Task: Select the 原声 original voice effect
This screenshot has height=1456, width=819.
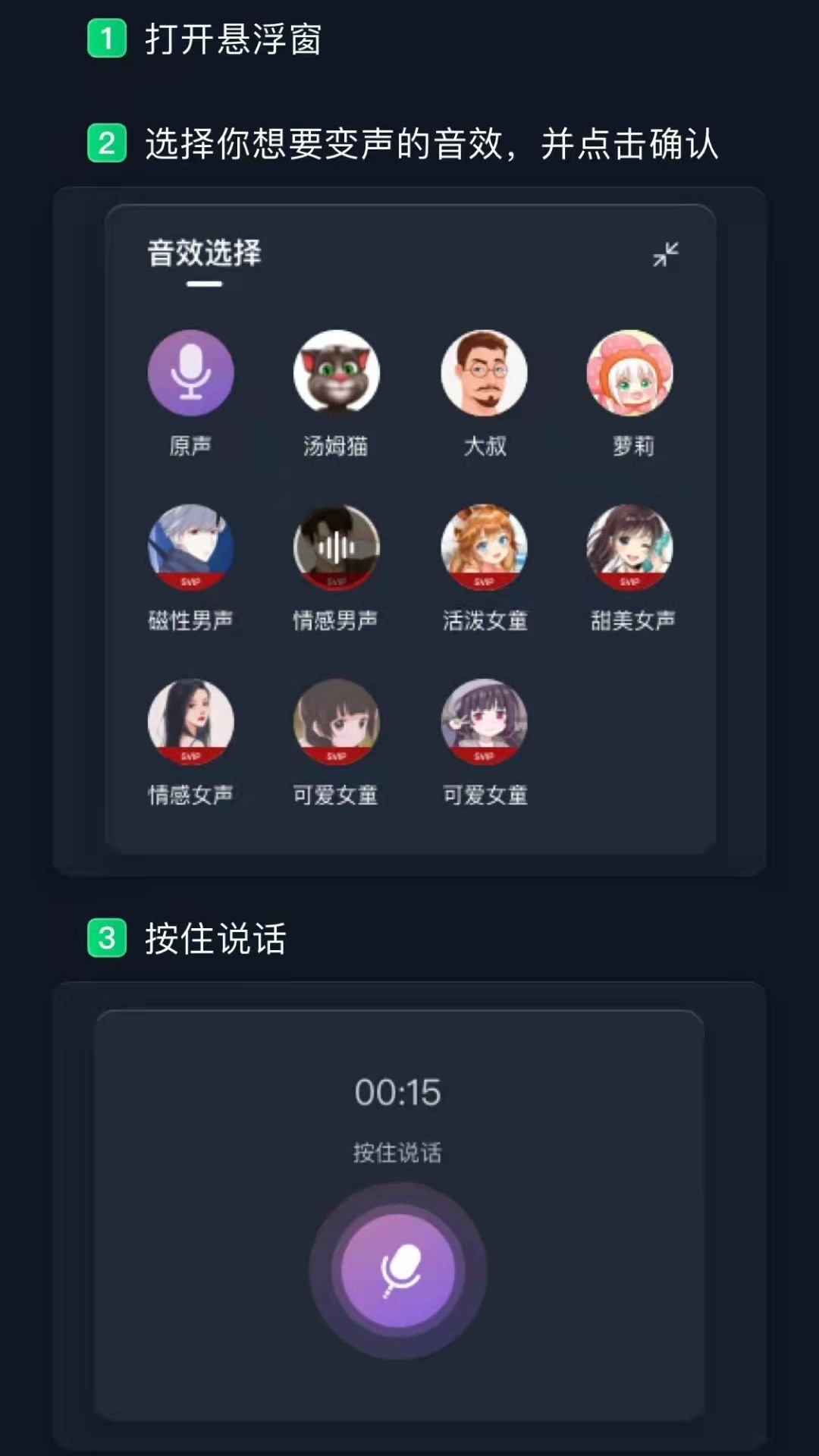Action: (x=191, y=373)
